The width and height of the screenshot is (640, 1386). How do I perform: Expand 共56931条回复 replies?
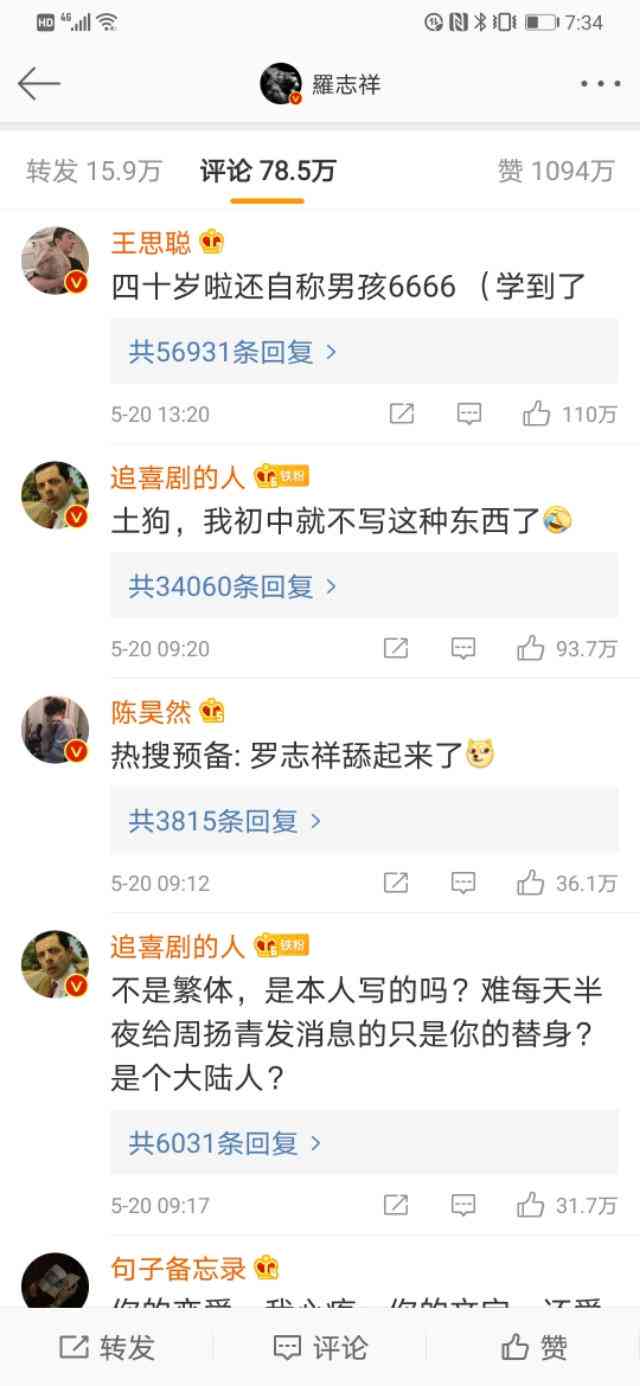coord(232,351)
